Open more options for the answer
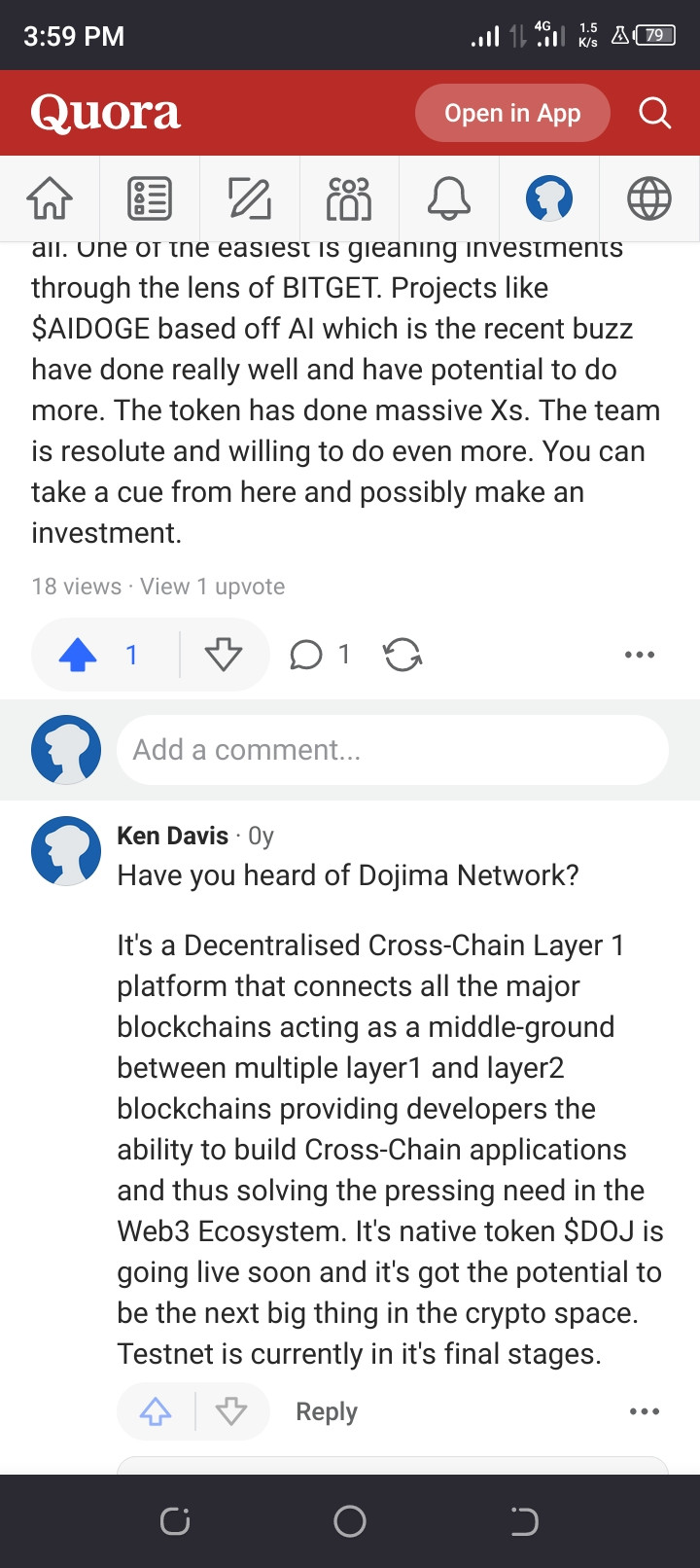Viewport: 700px width, 1568px height. [x=639, y=655]
